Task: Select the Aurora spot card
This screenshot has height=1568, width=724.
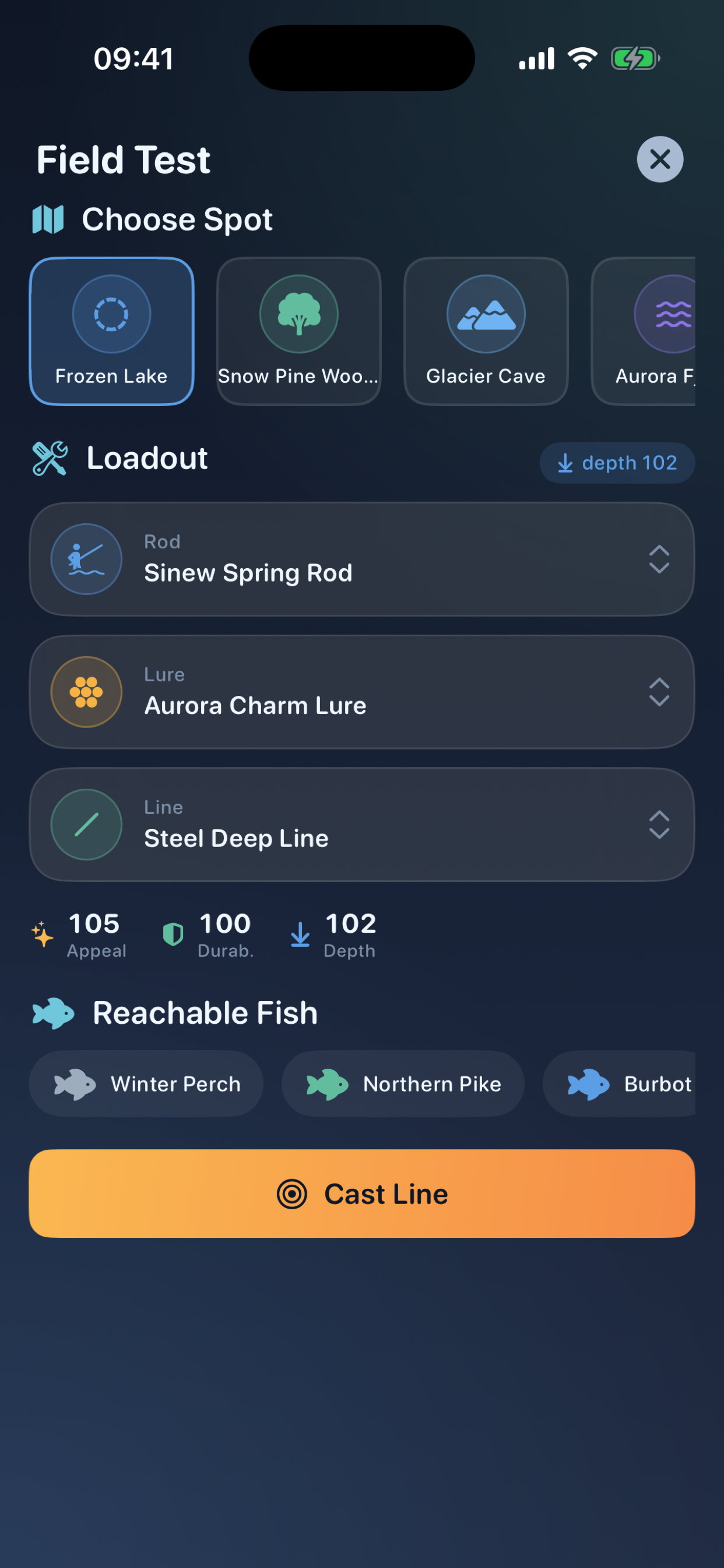Action: point(643,331)
